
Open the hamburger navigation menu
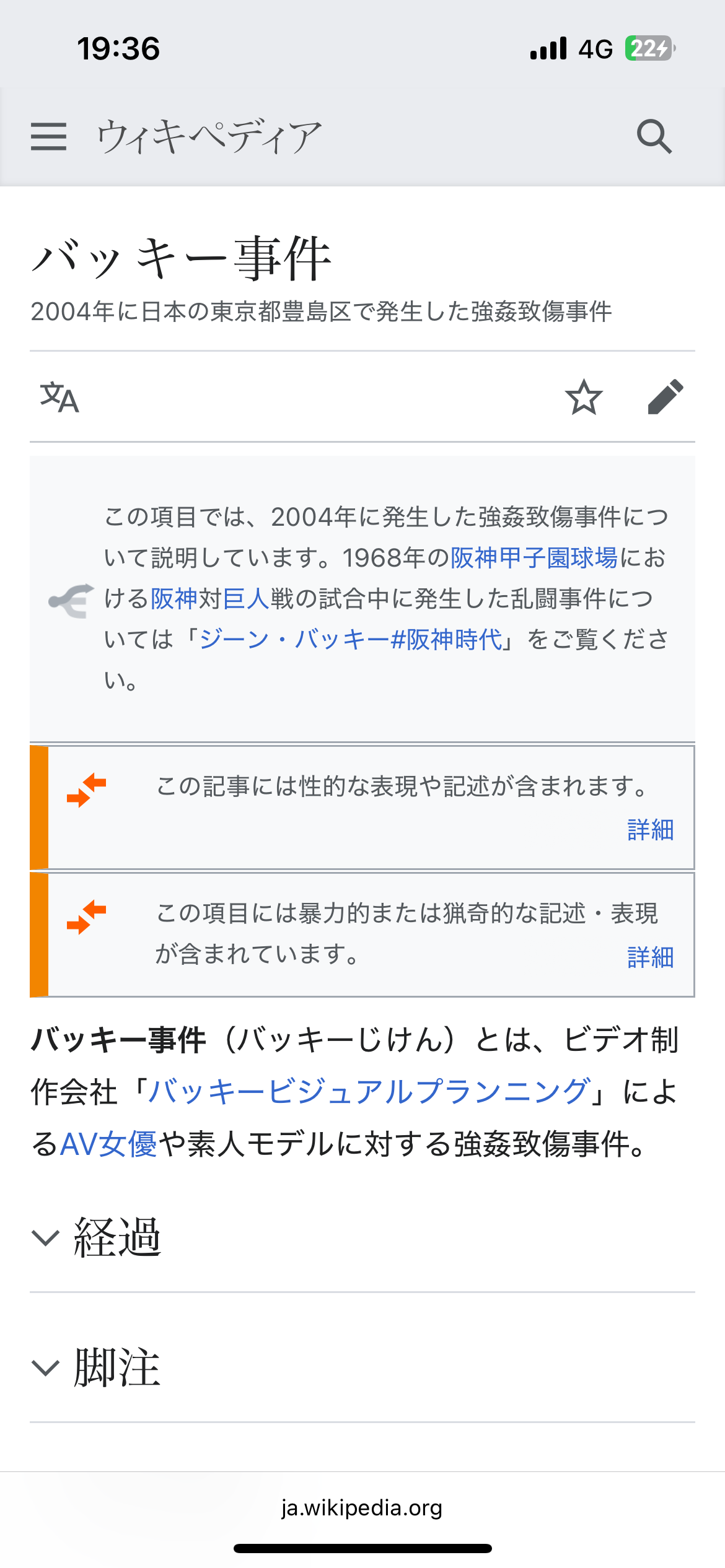48,136
